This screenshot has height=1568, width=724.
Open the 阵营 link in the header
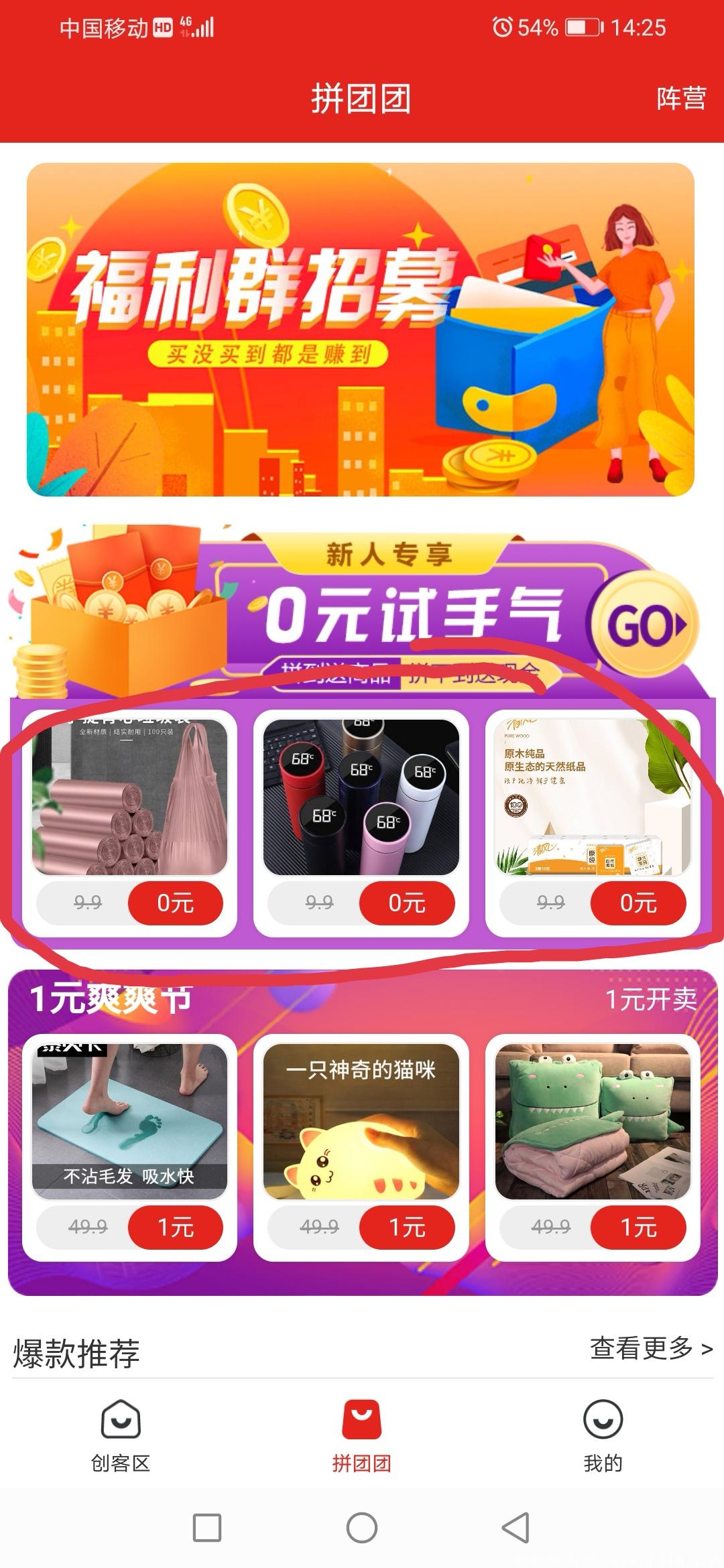point(680,99)
